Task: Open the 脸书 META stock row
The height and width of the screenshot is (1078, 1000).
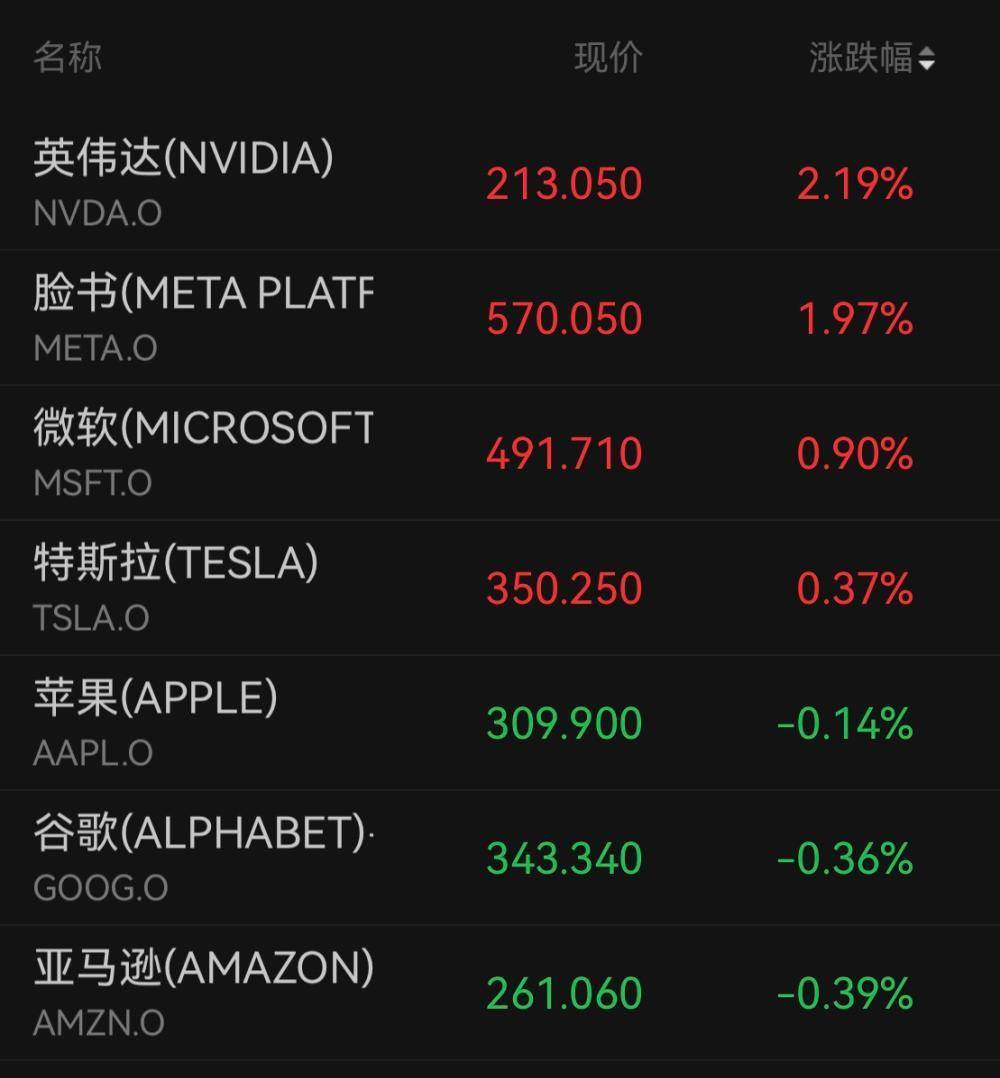Action: coord(500,318)
